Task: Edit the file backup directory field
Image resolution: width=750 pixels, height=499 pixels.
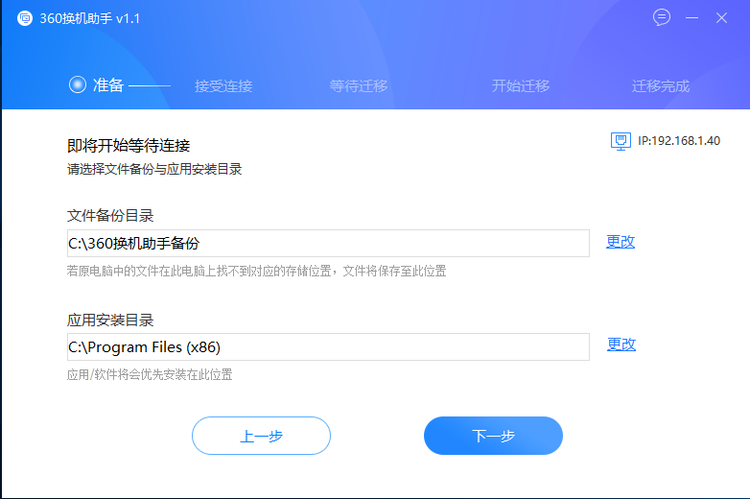Action: pyautogui.click(x=328, y=243)
